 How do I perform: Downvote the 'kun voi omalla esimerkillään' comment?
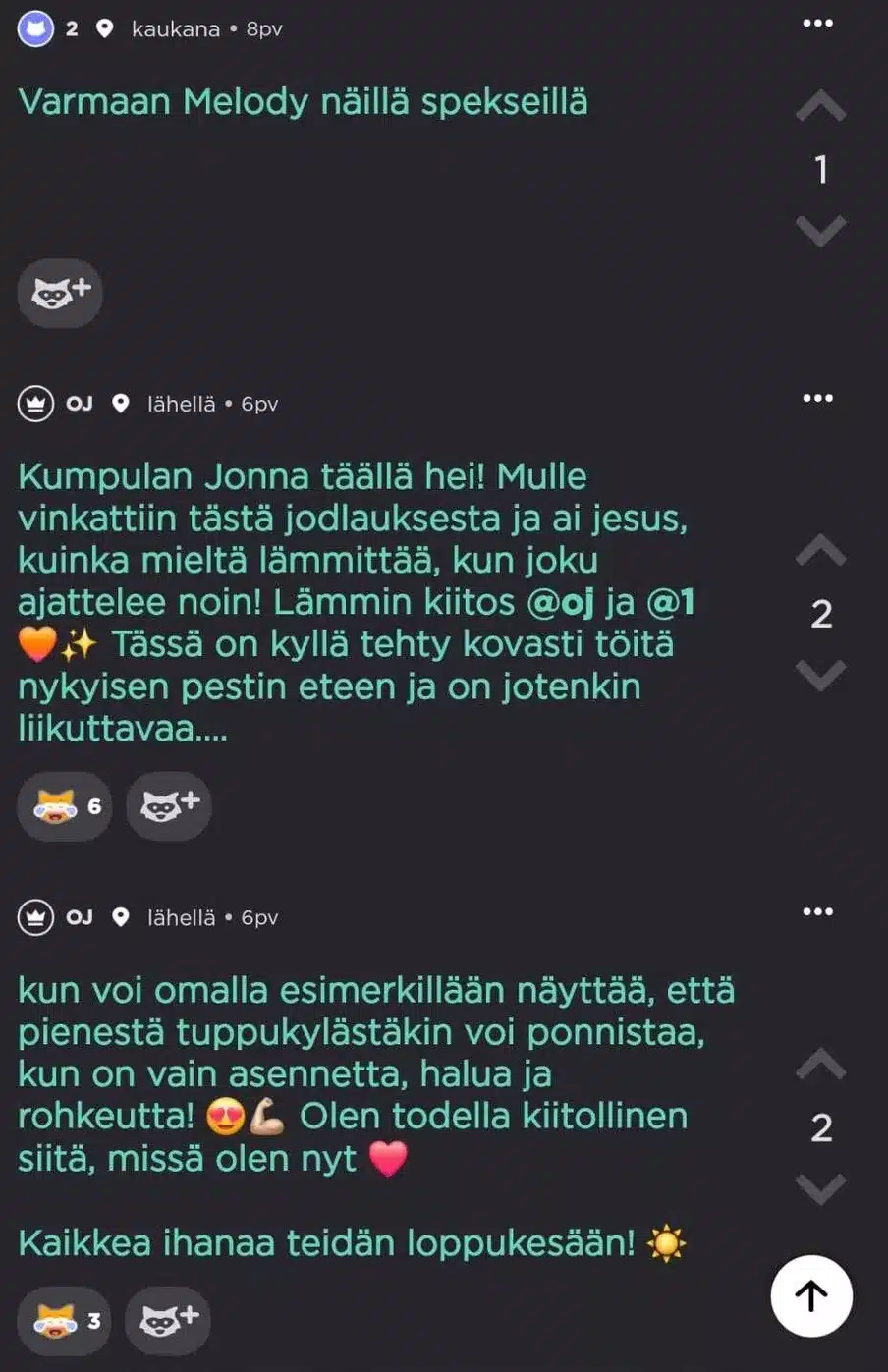[820, 1189]
